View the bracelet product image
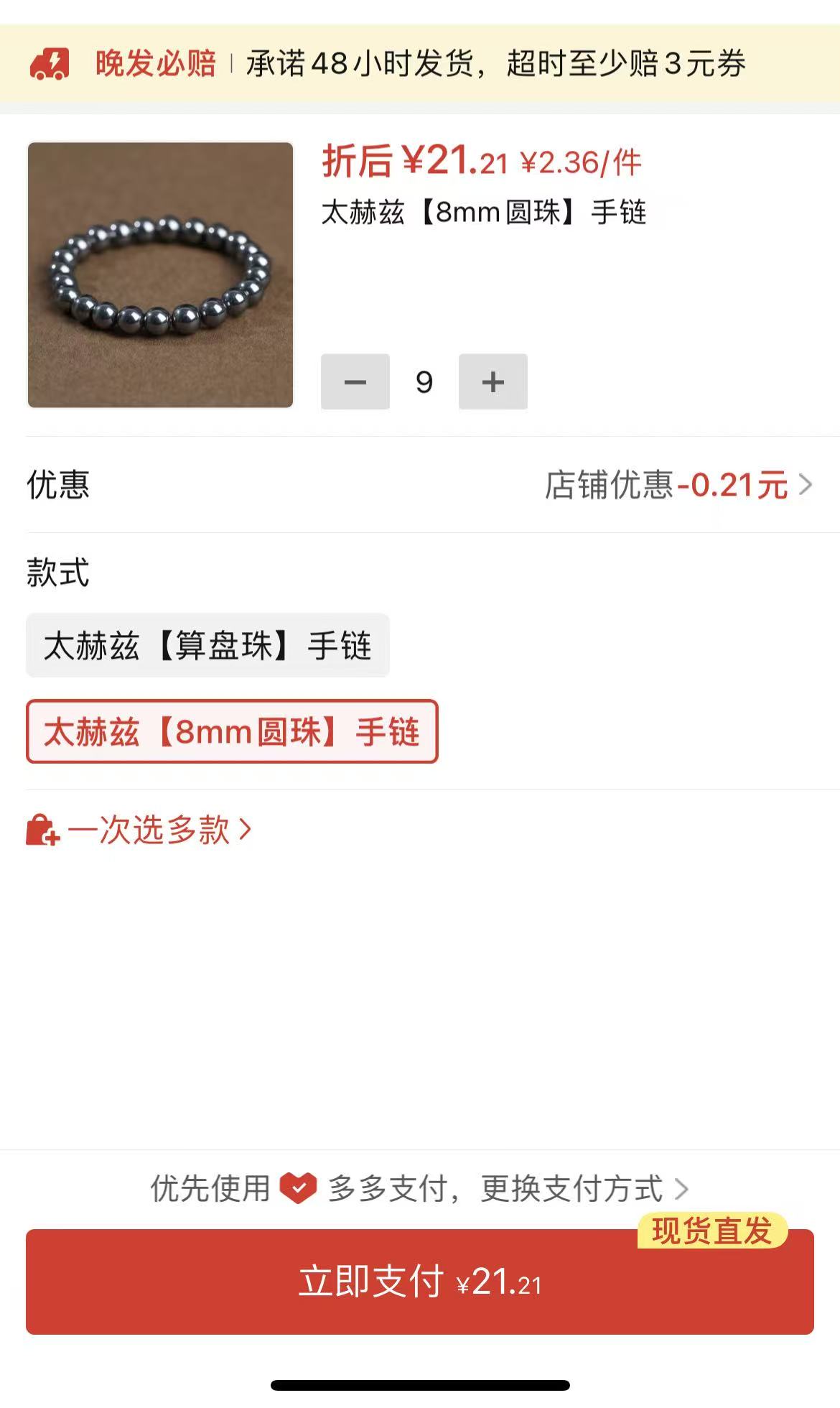 point(160,275)
